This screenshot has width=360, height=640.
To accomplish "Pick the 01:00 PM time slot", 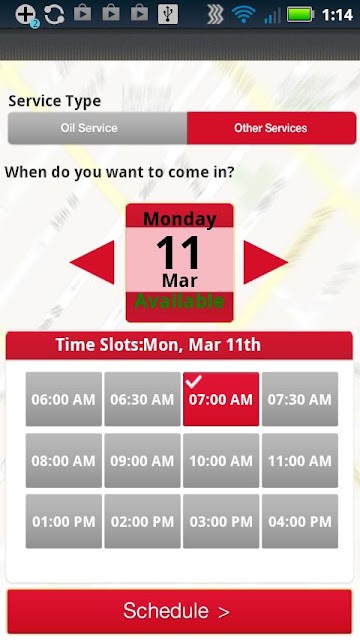I will tap(64, 521).
